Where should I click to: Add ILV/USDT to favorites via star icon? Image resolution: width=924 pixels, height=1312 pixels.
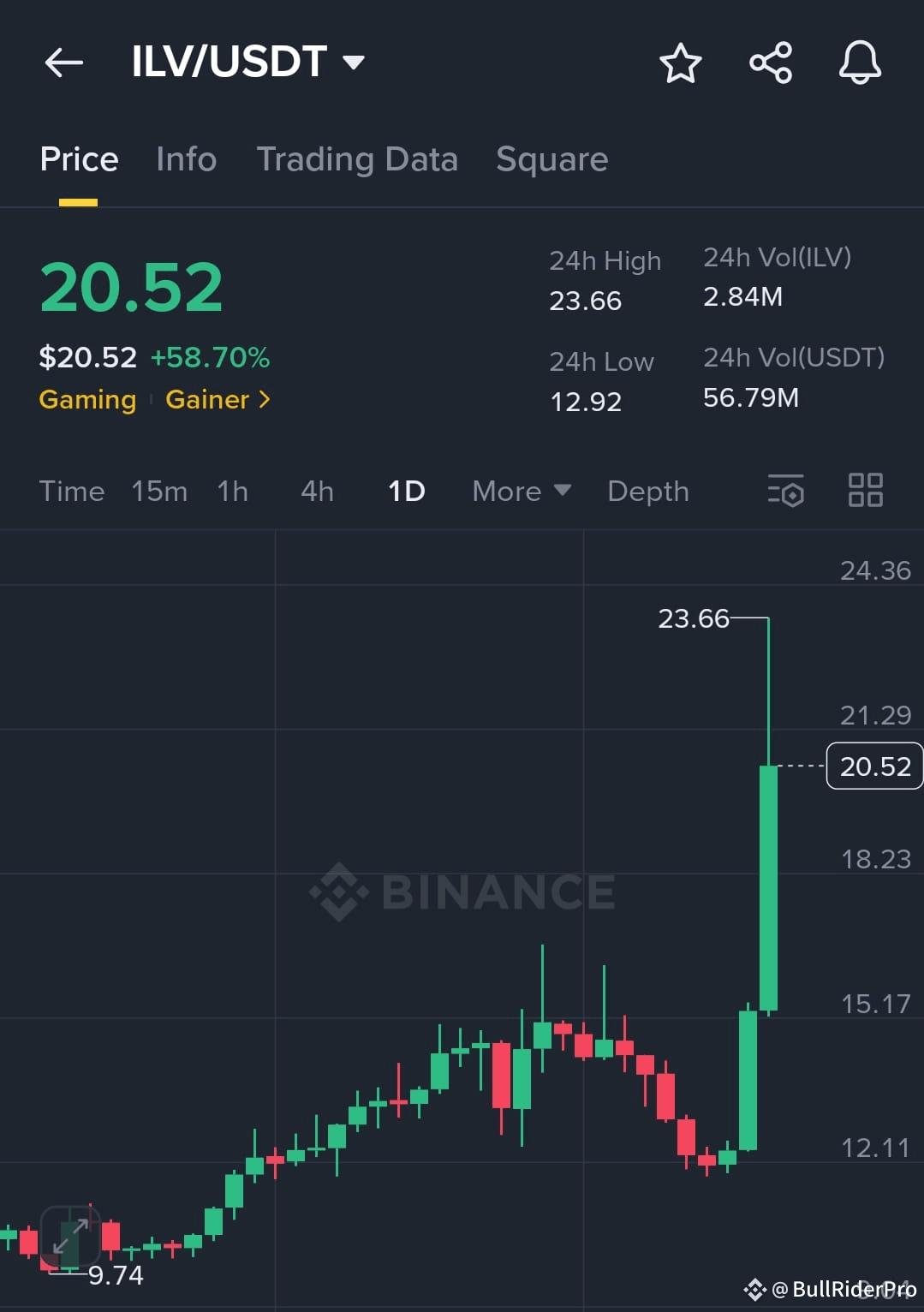(681, 63)
